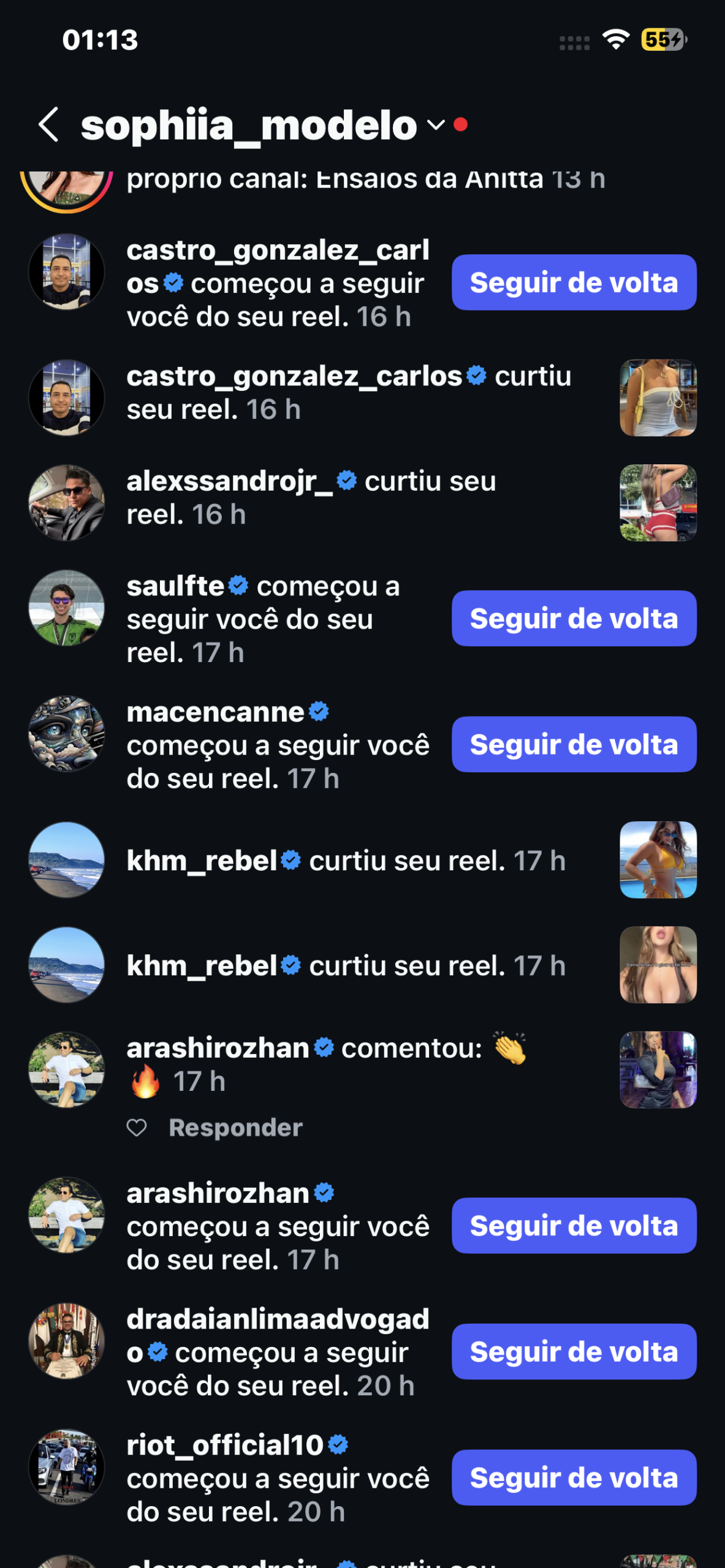Open saulfte's profile picture
The height and width of the screenshot is (1568, 725).
67,608
